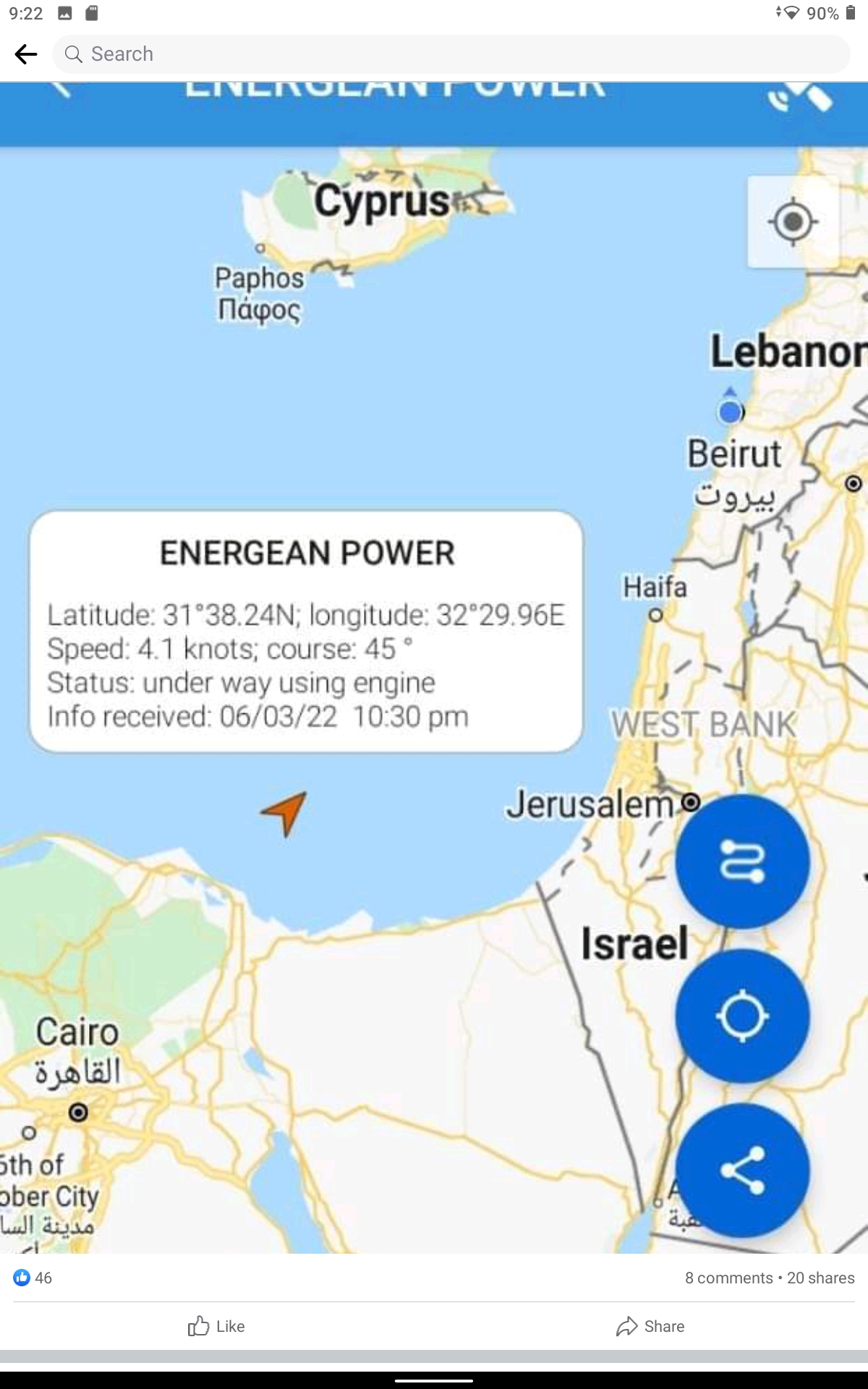868x1389 pixels.
Task: View the 46 reactions
Action: point(33,1278)
